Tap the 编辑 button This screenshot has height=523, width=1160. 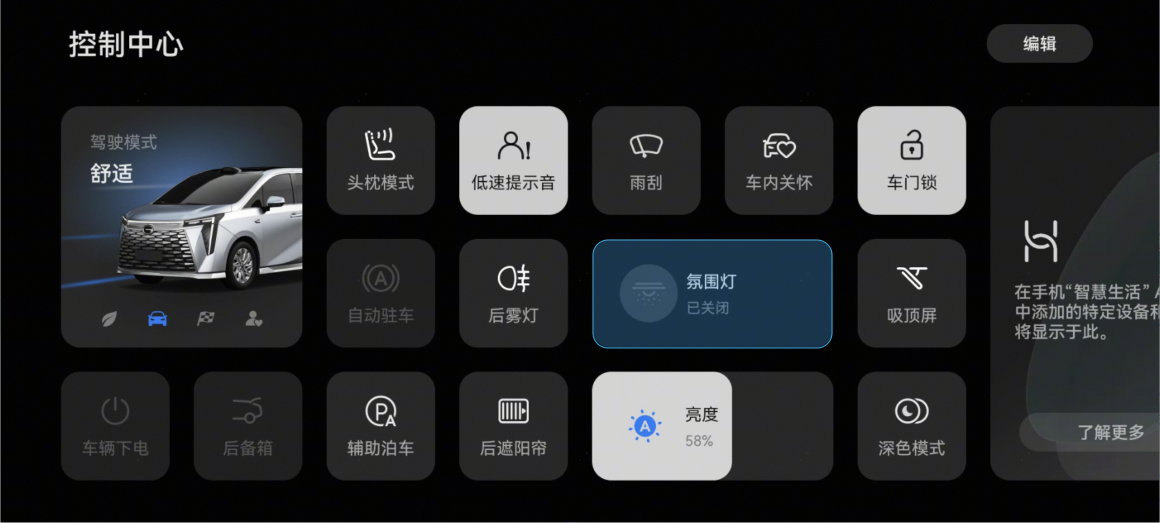tap(1039, 44)
